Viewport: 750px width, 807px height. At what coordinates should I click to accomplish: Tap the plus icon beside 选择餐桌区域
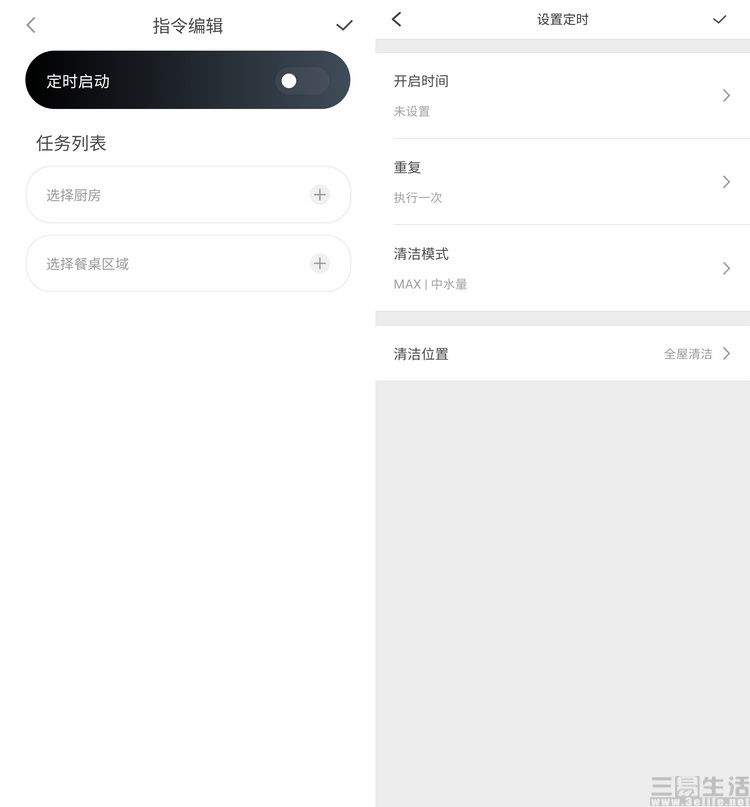[320, 263]
